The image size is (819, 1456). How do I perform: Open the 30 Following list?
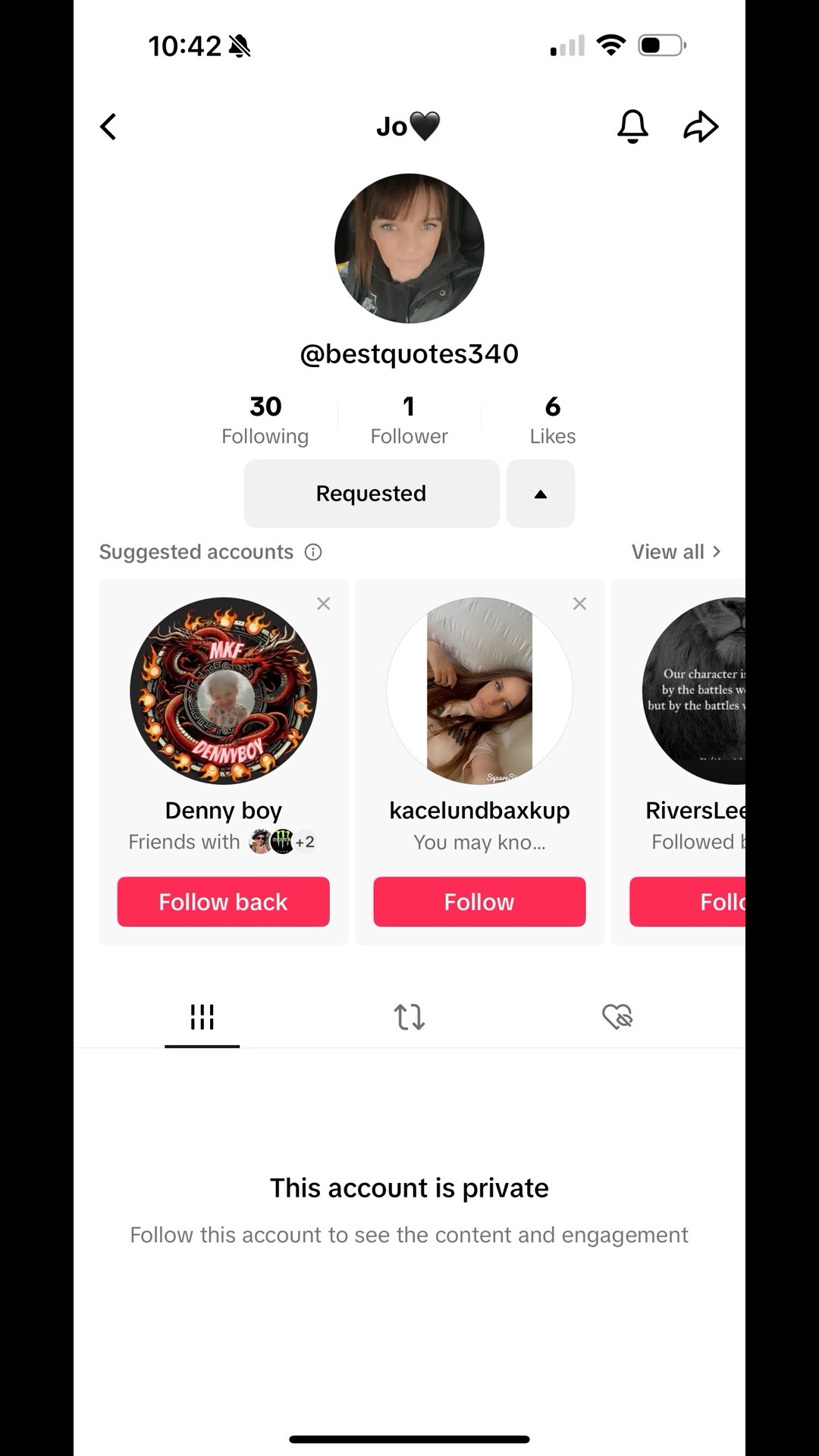coord(265,420)
